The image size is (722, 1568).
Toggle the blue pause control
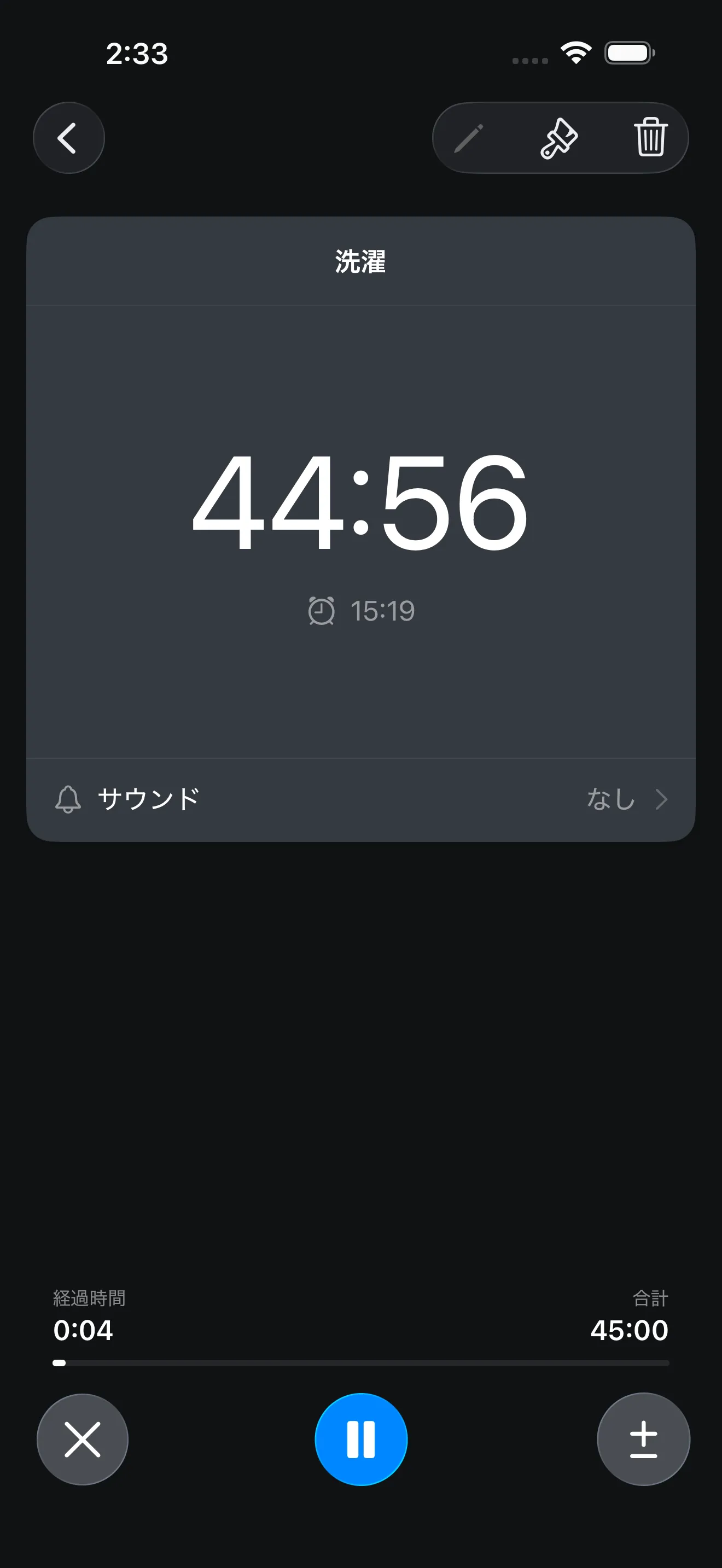[361, 1438]
